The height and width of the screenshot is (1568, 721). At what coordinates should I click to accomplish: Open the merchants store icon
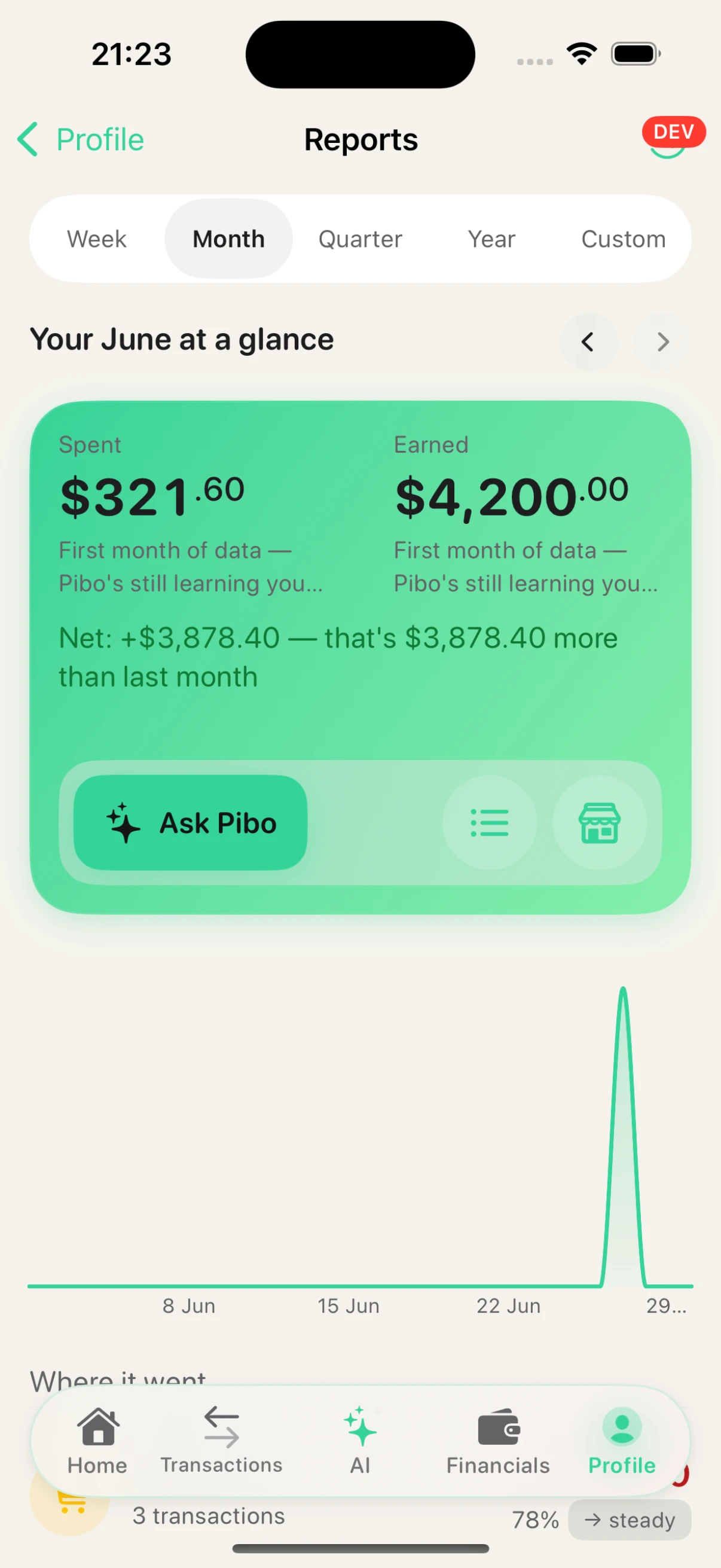point(599,822)
